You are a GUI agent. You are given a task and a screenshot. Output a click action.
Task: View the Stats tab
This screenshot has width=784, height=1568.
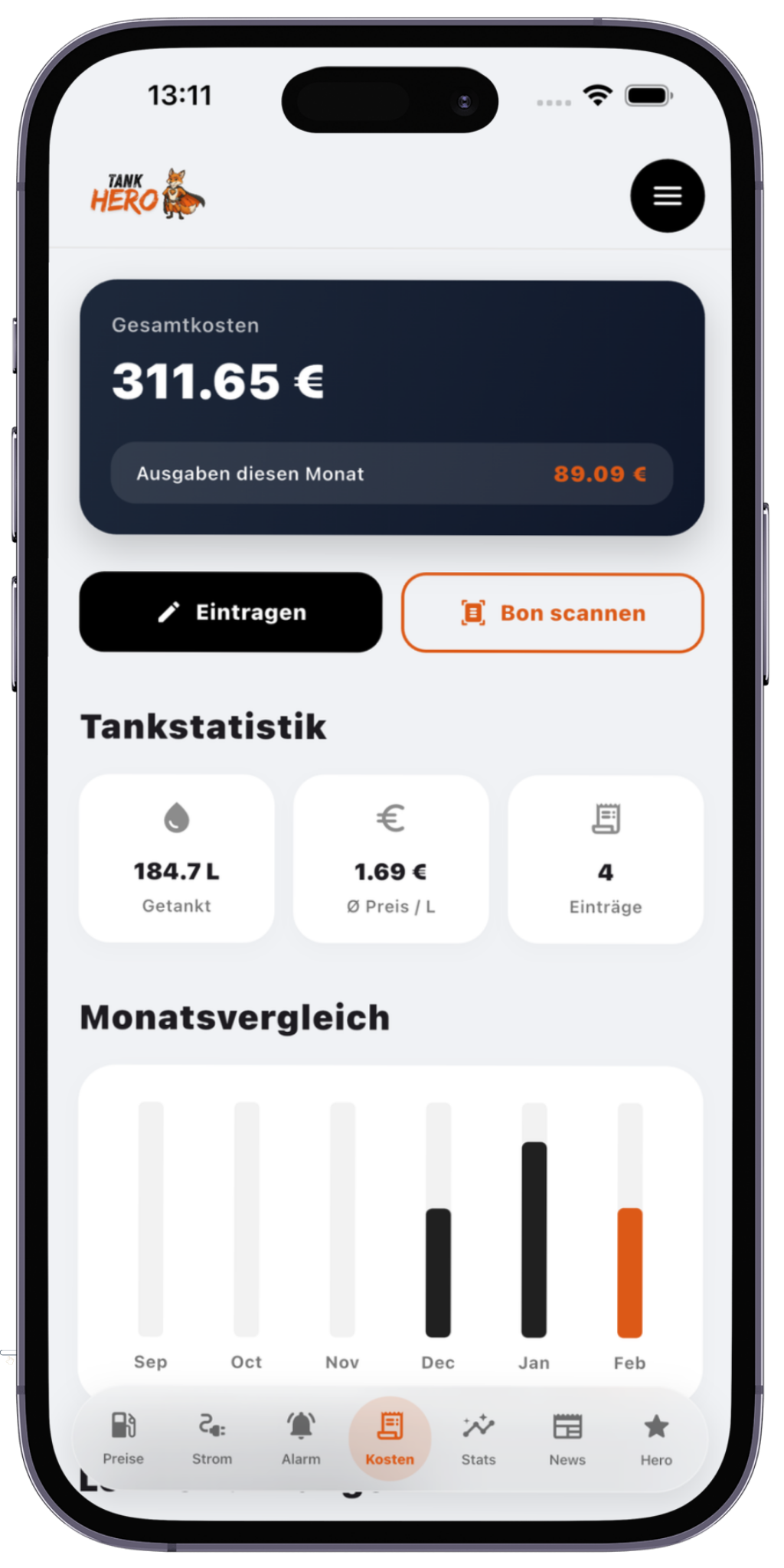tap(479, 1438)
